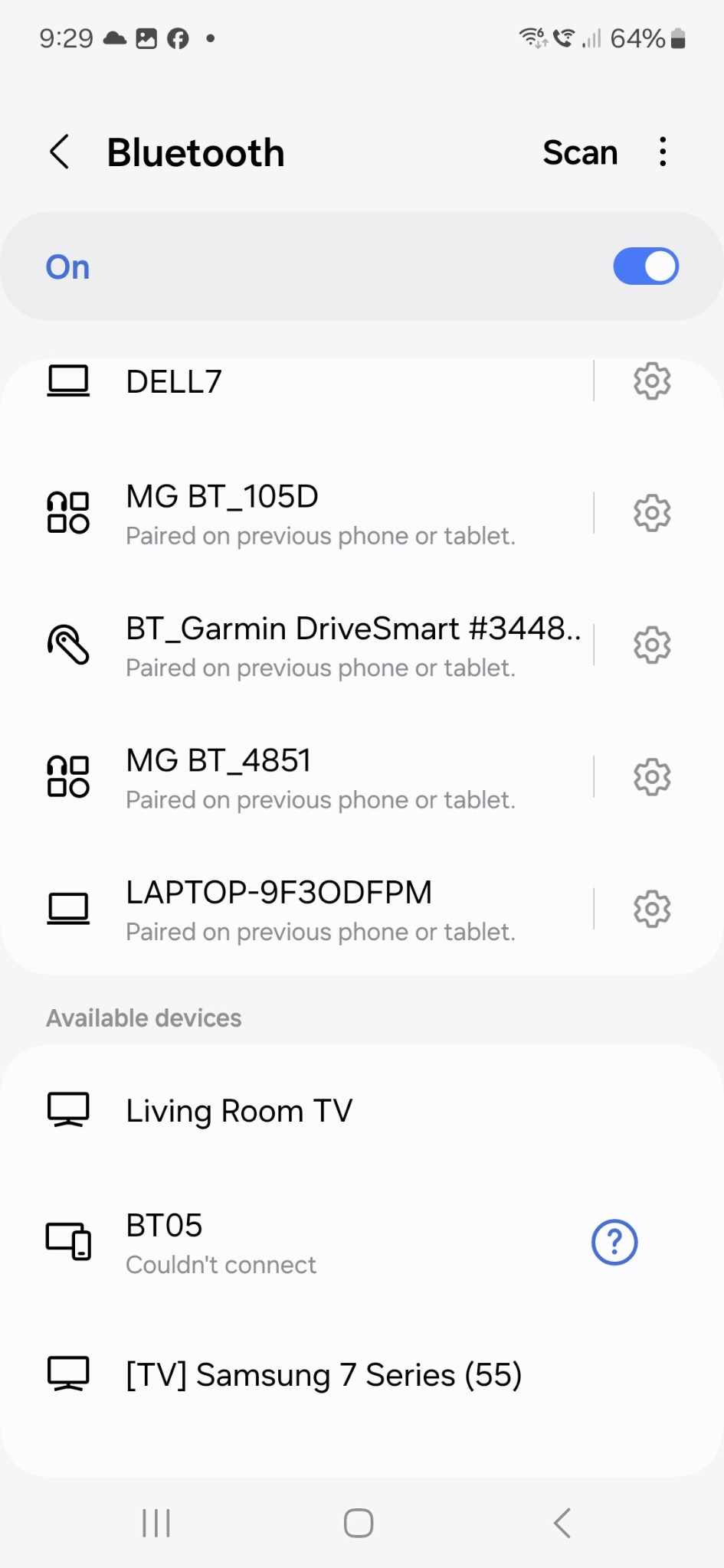Show recent apps
The height and width of the screenshot is (1568, 724).
(156, 1523)
